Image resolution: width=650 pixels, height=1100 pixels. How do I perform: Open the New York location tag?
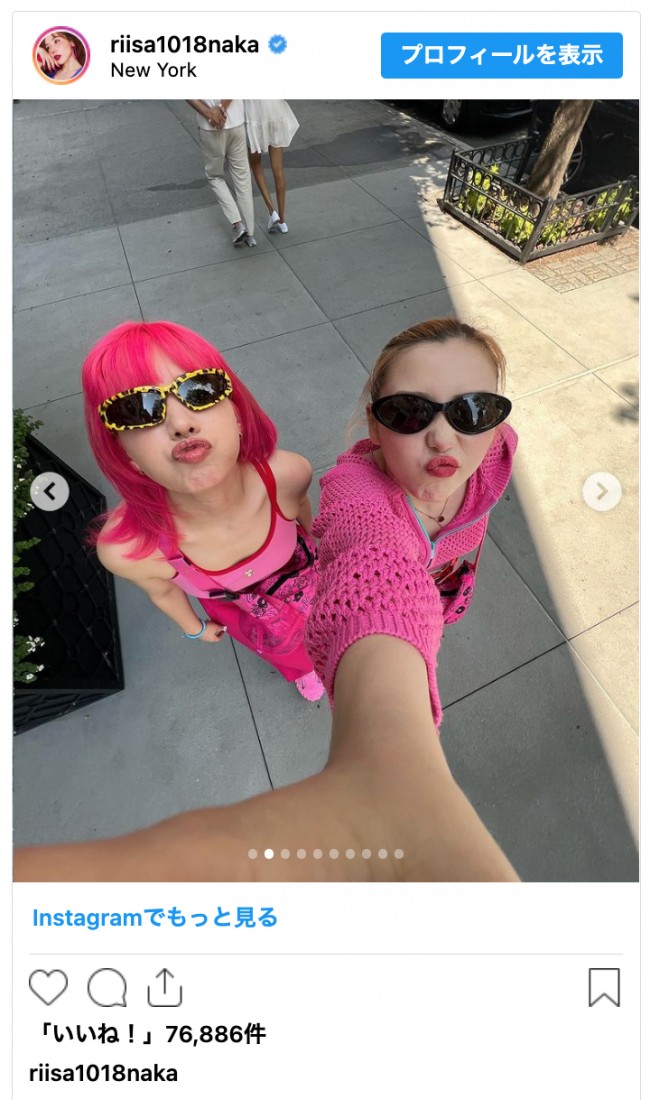pos(153,70)
